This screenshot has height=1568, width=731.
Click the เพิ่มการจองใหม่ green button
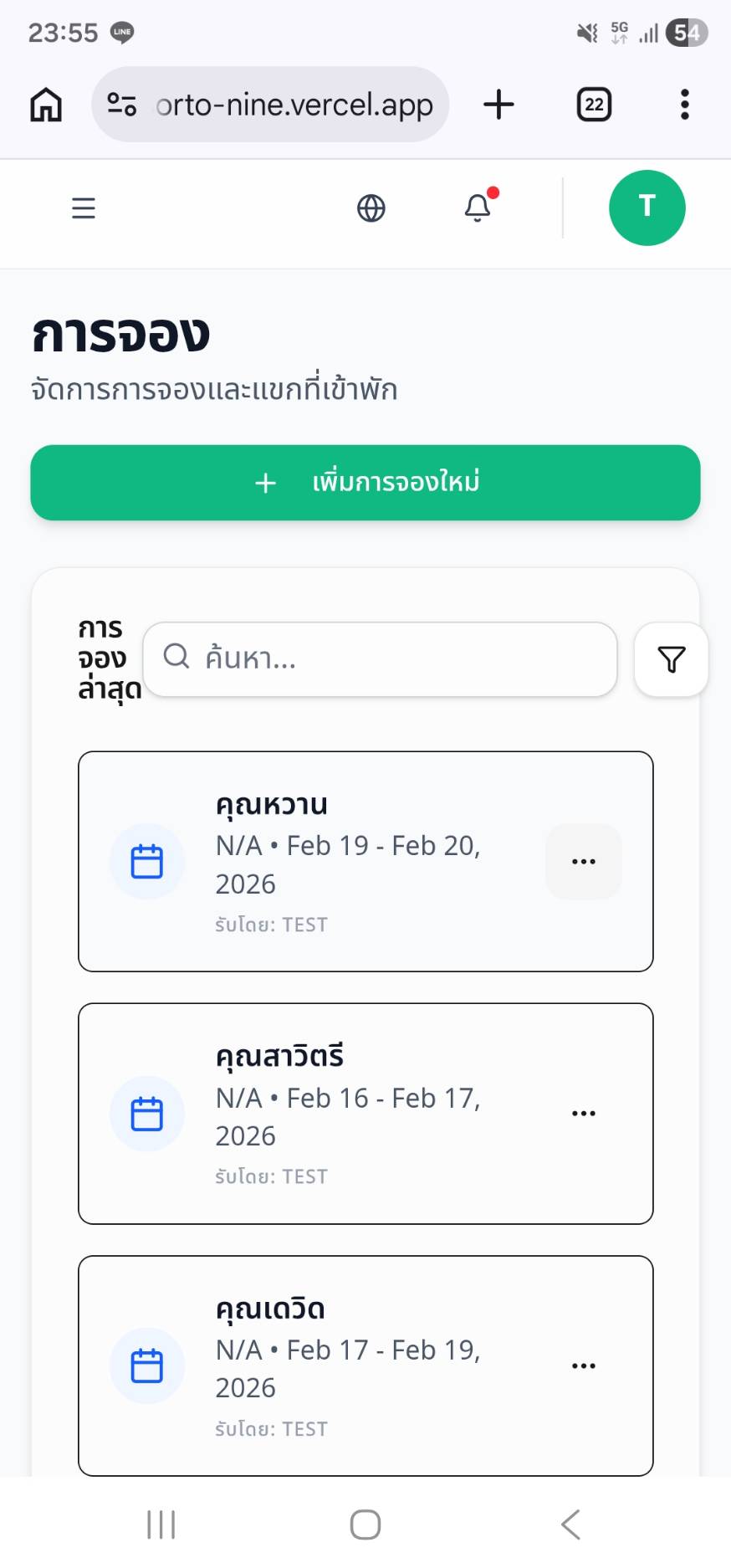(365, 483)
